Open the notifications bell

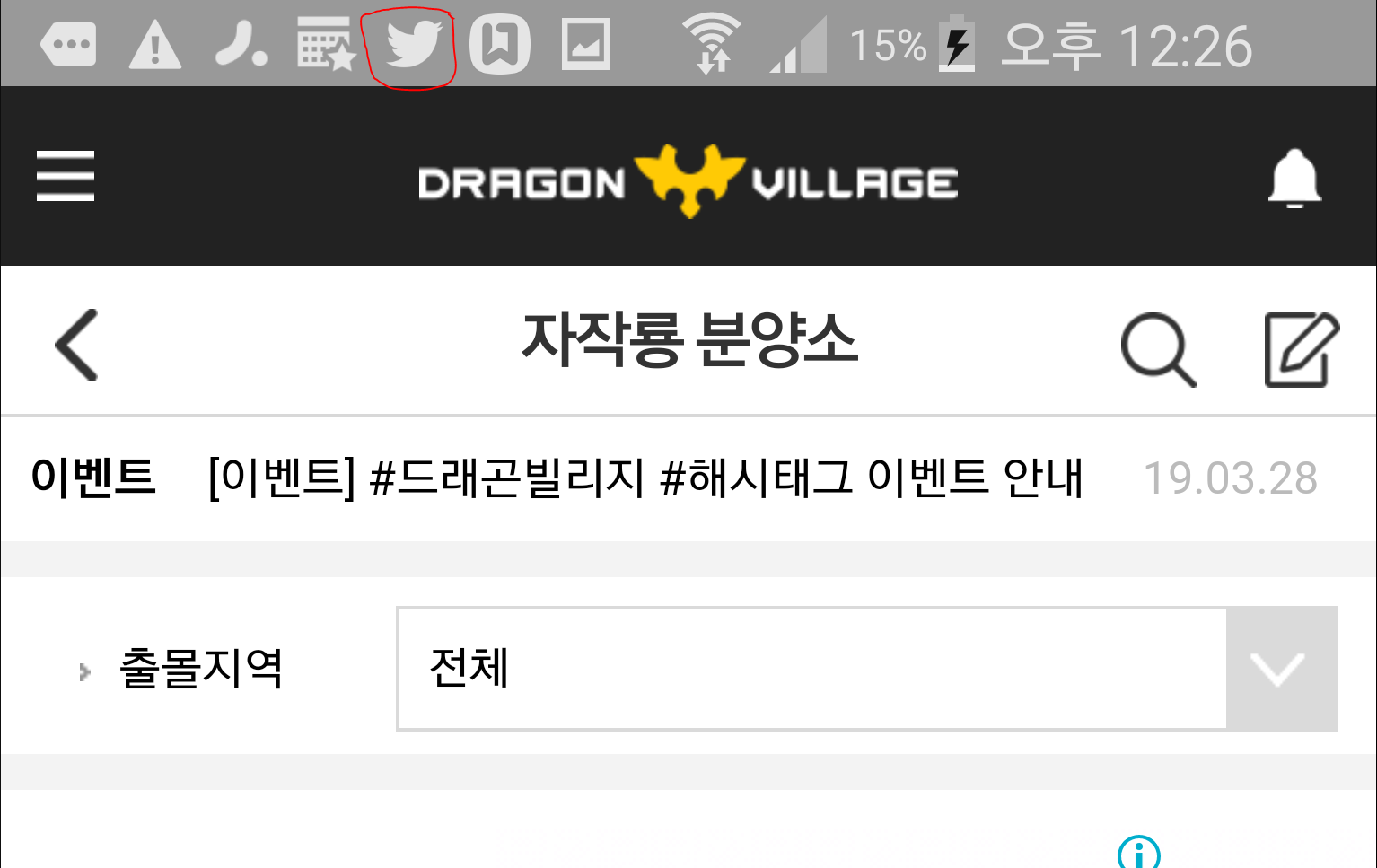click(x=1294, y=178)
